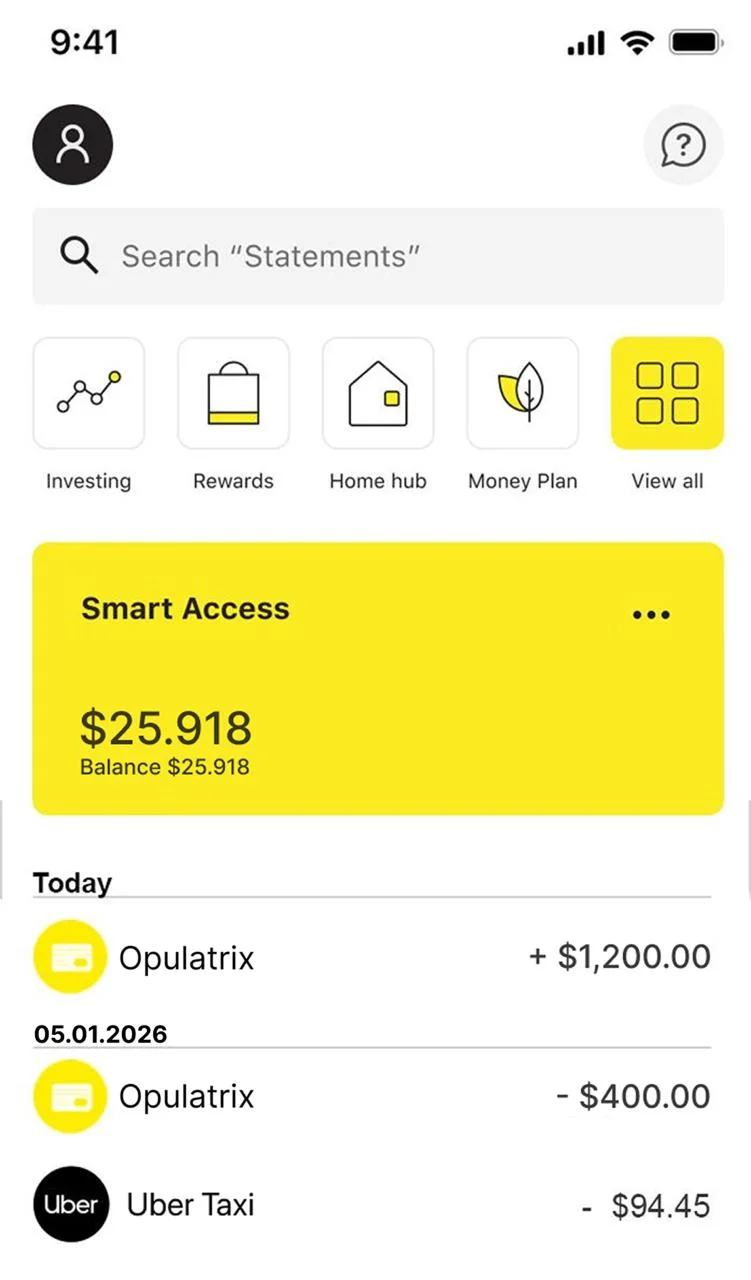Open Smart Access three-dot menu

point(652,614)
